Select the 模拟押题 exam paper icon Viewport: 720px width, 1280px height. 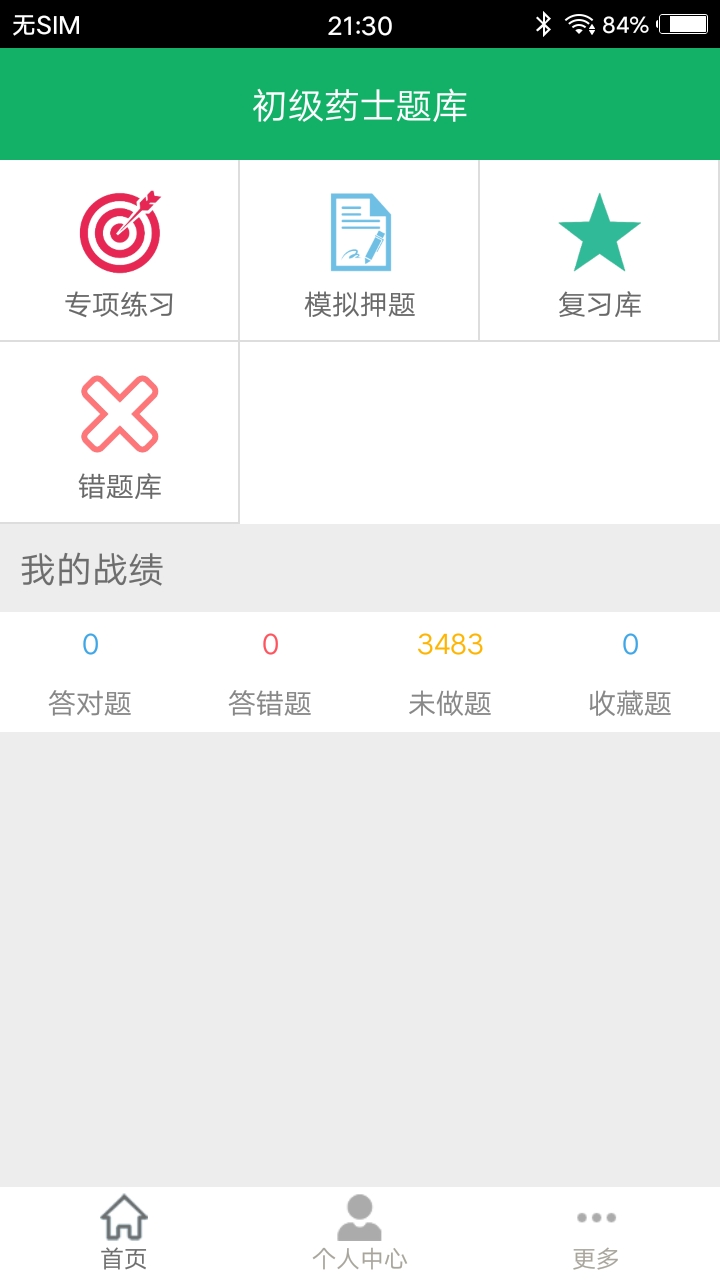359,232
